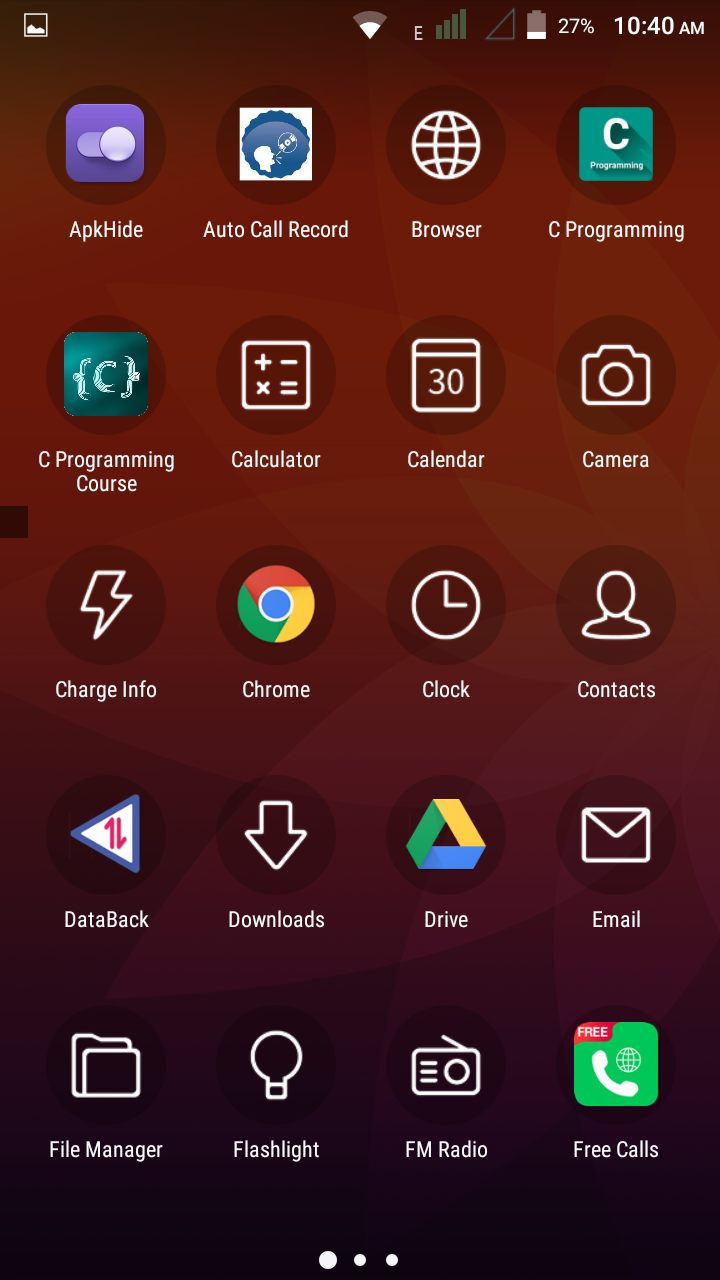Open the Browser app
Screen dimensions: 720x1280
coord(446,144)
